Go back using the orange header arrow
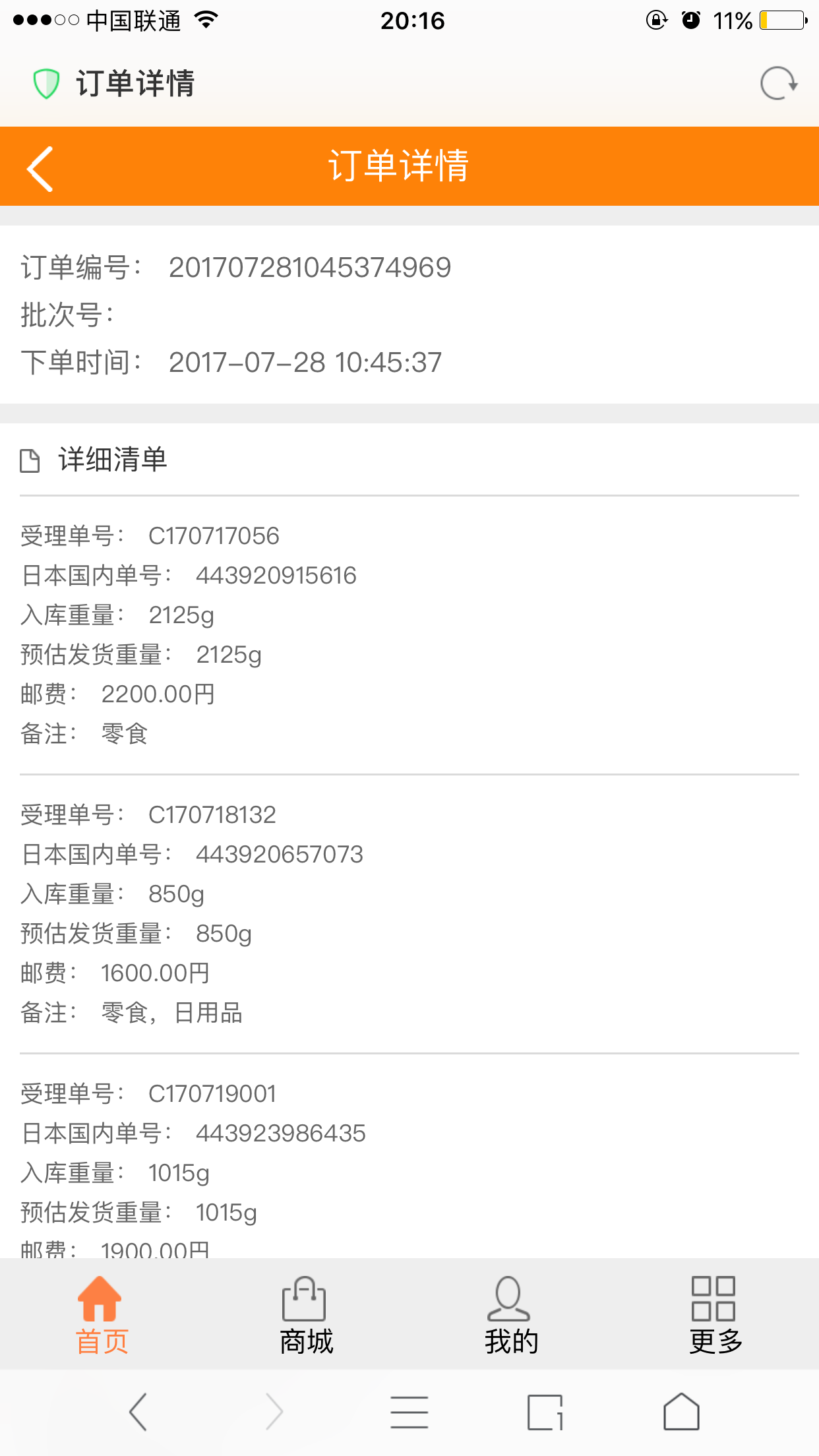The width and height of the screenshot is (819, 1456). [40, 169]
